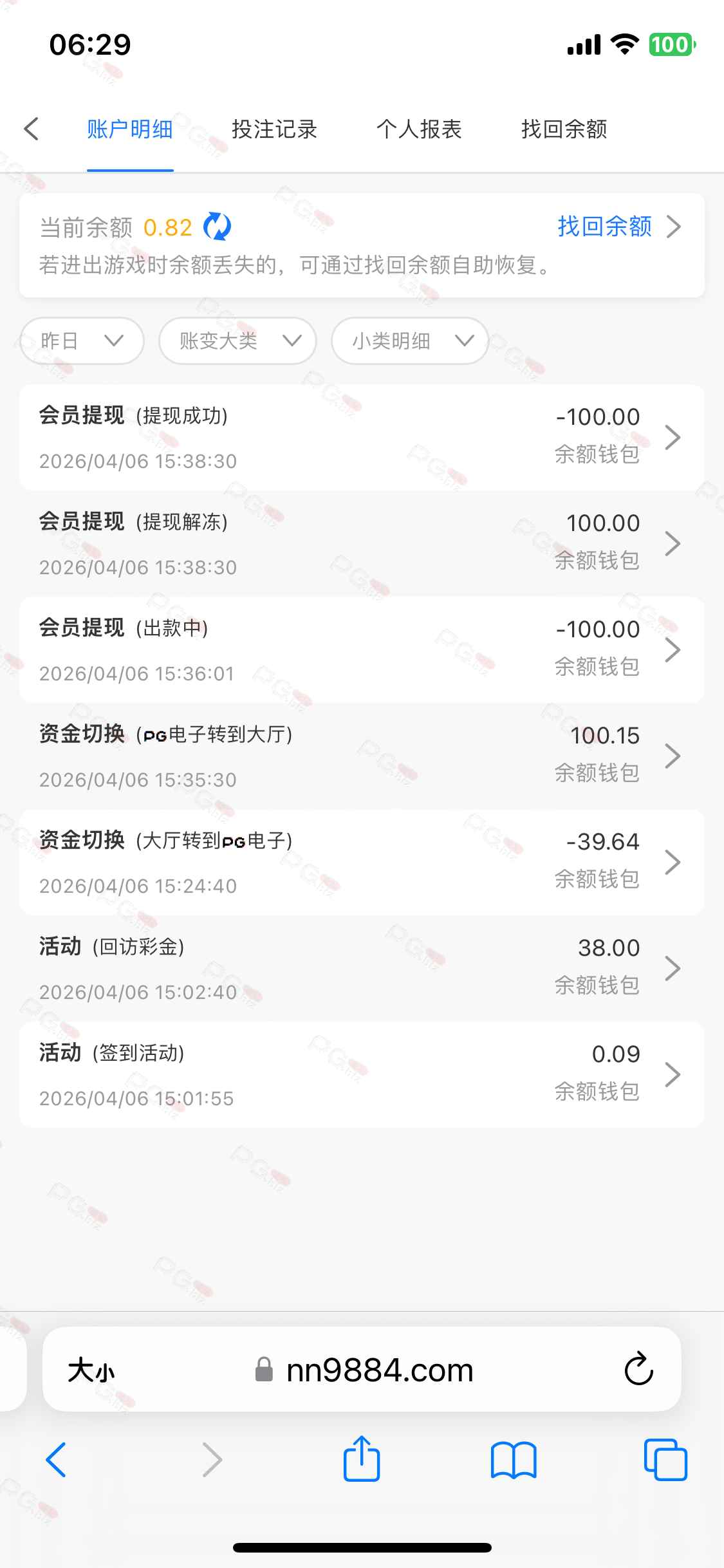The width and height of the screenshot is (724, 1568).
Task: Reload the page in the browser
Action: [638, 1369]
